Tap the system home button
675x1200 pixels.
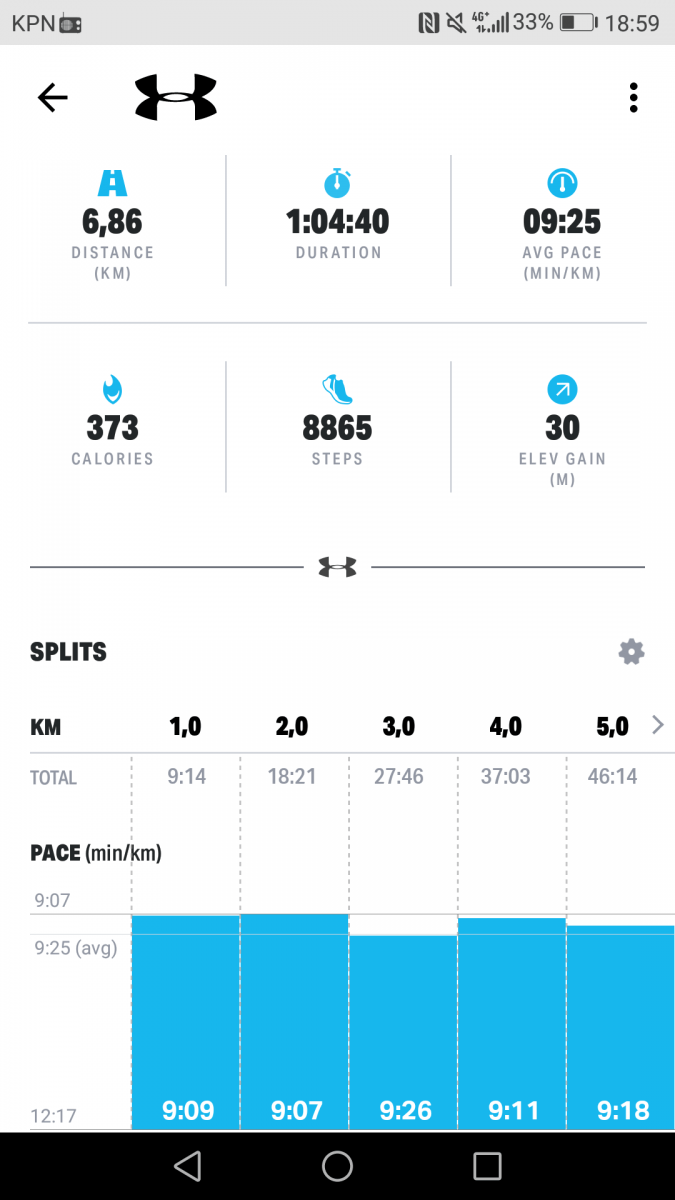(337, 1166)
